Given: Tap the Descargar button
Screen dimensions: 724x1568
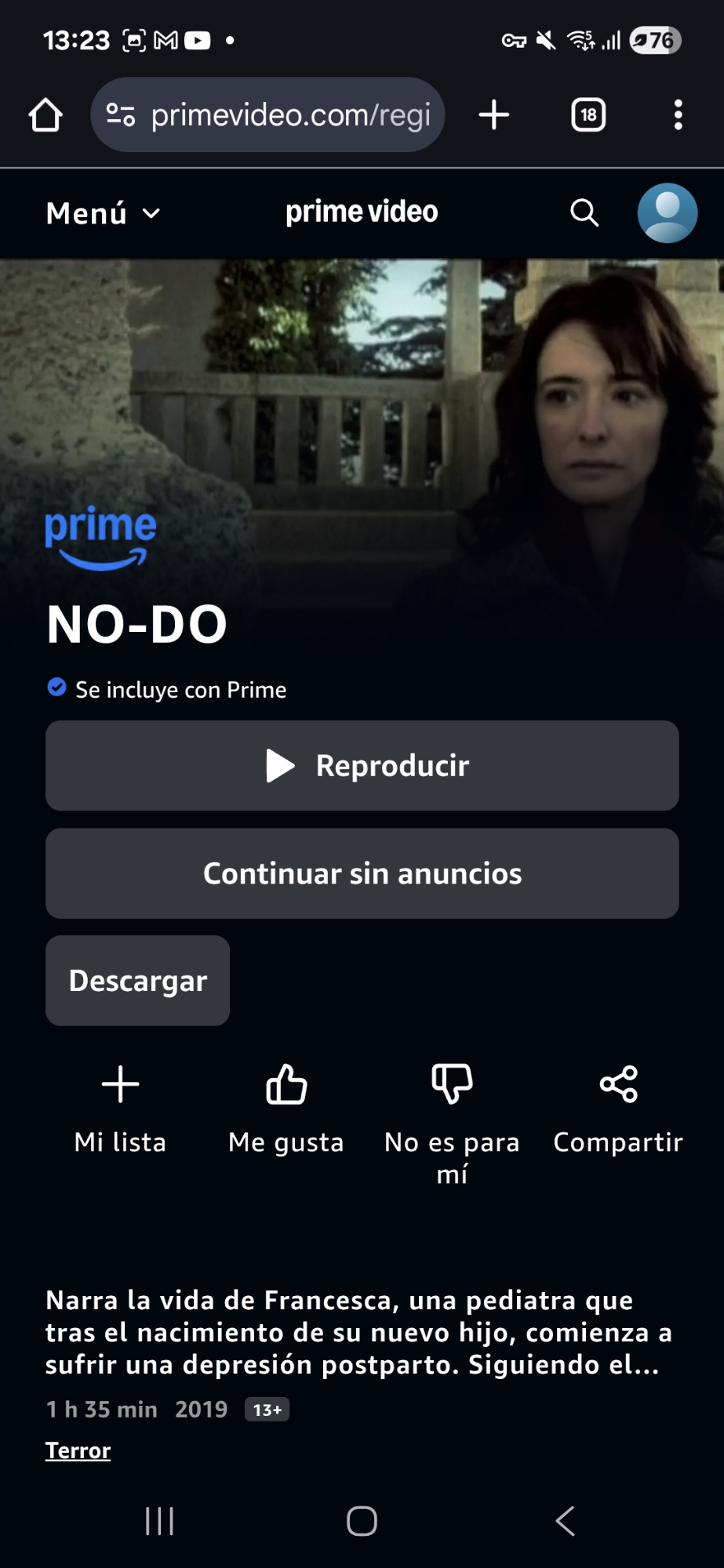Looking at the screenshot, I should tap(138, 981).
